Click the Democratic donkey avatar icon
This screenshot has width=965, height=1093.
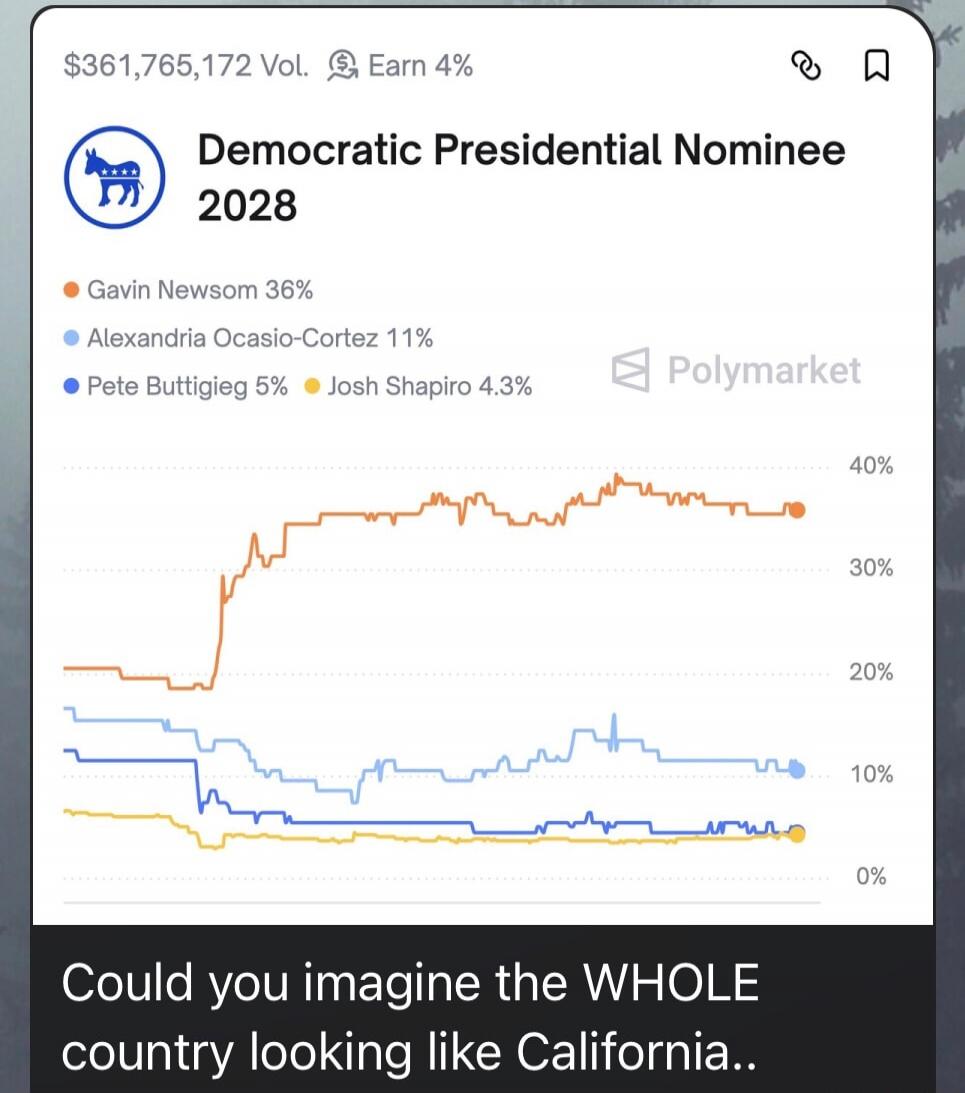coord(114,176)
